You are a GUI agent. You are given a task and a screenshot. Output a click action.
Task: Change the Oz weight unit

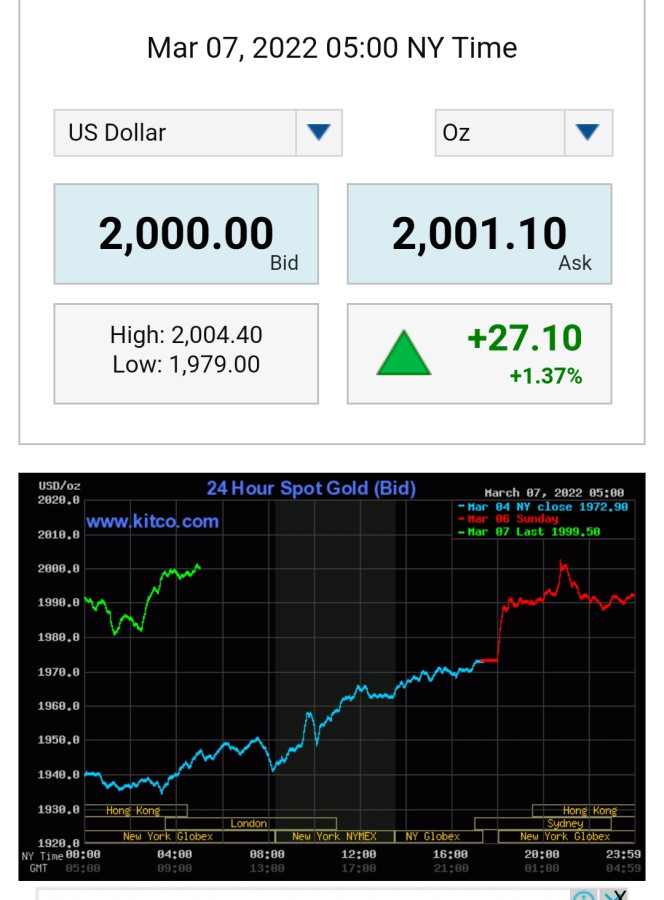(x=523, y=133)
